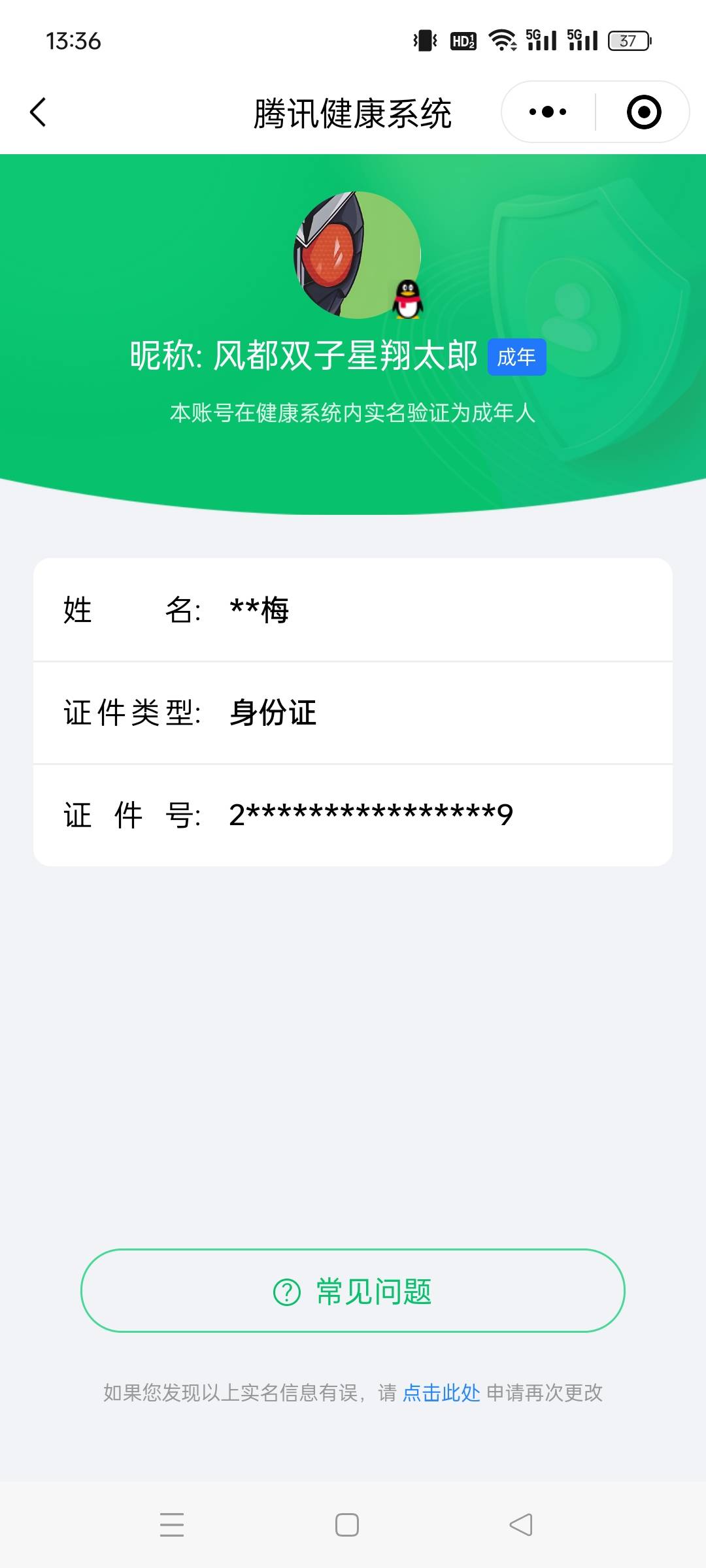Tap the back arrow to exit health system
This screenshot has height=1568, width=706.
pyautogui.click(x=38, y=111)
